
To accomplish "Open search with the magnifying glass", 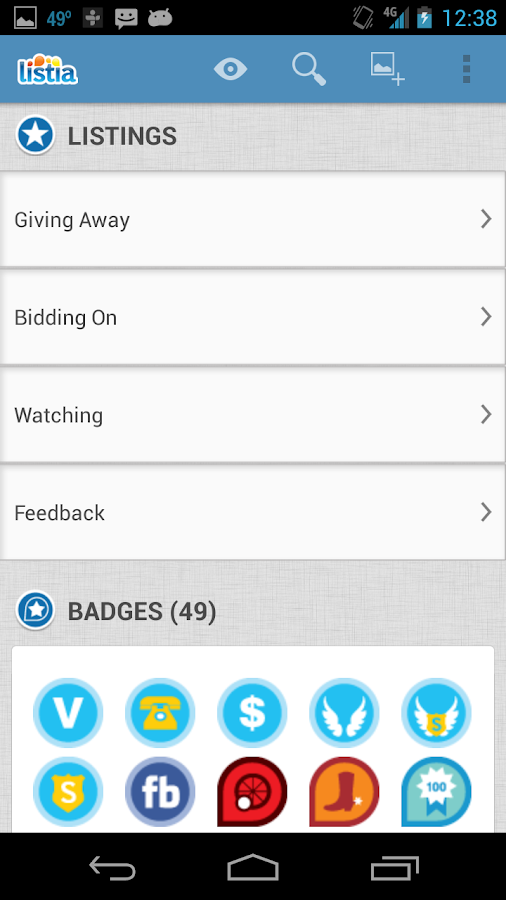I will coord(309,69).
